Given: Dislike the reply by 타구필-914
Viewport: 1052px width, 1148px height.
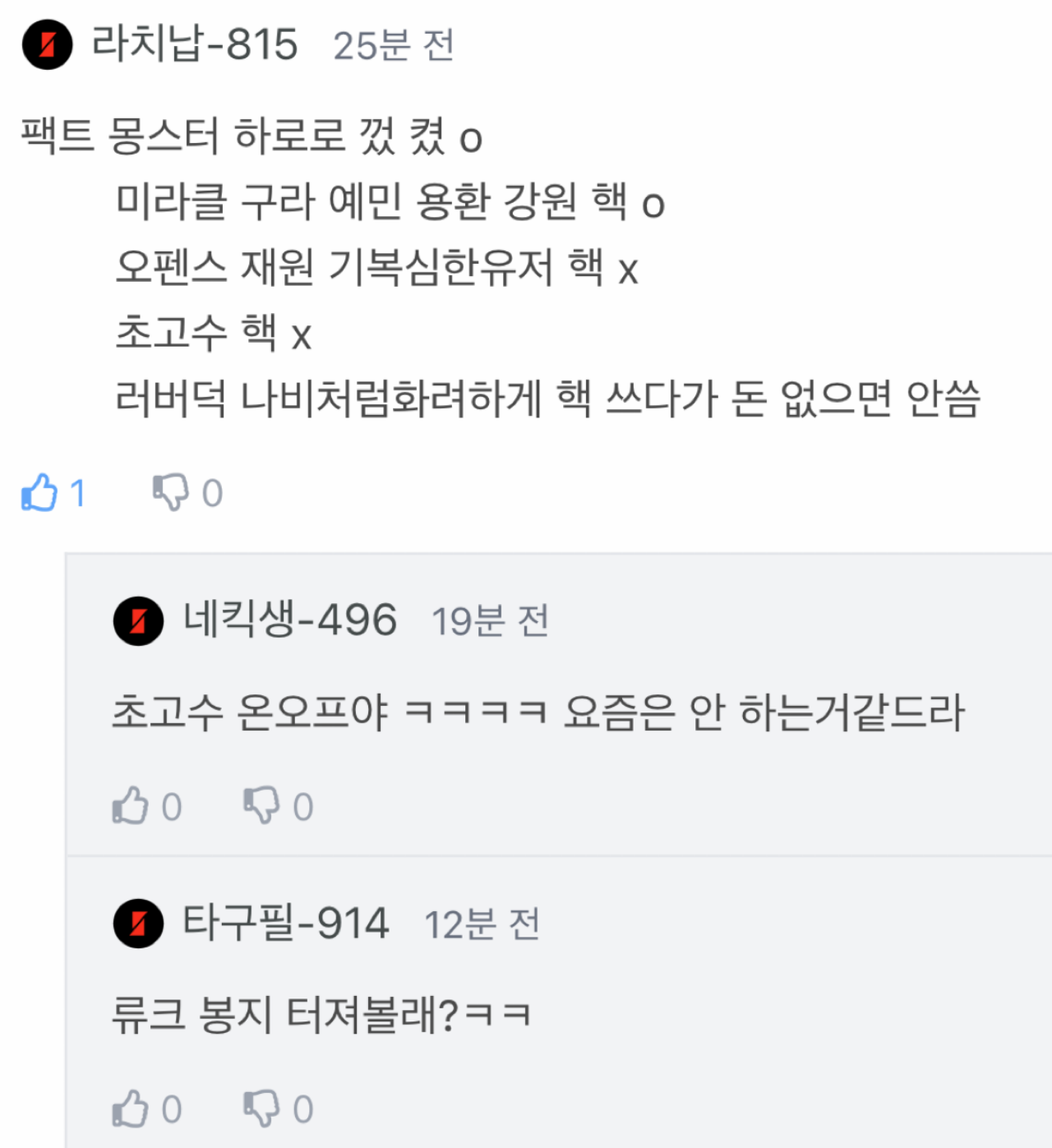Looking at the screenshot, I should 261,1109.
